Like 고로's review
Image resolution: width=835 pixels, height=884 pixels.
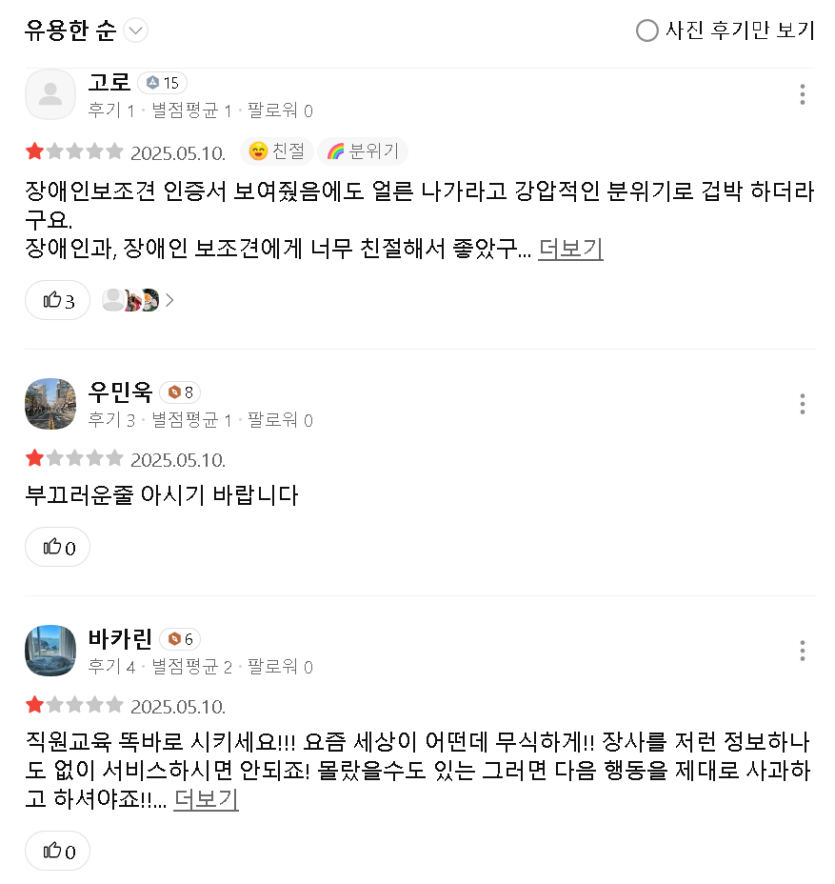[58, 300]
